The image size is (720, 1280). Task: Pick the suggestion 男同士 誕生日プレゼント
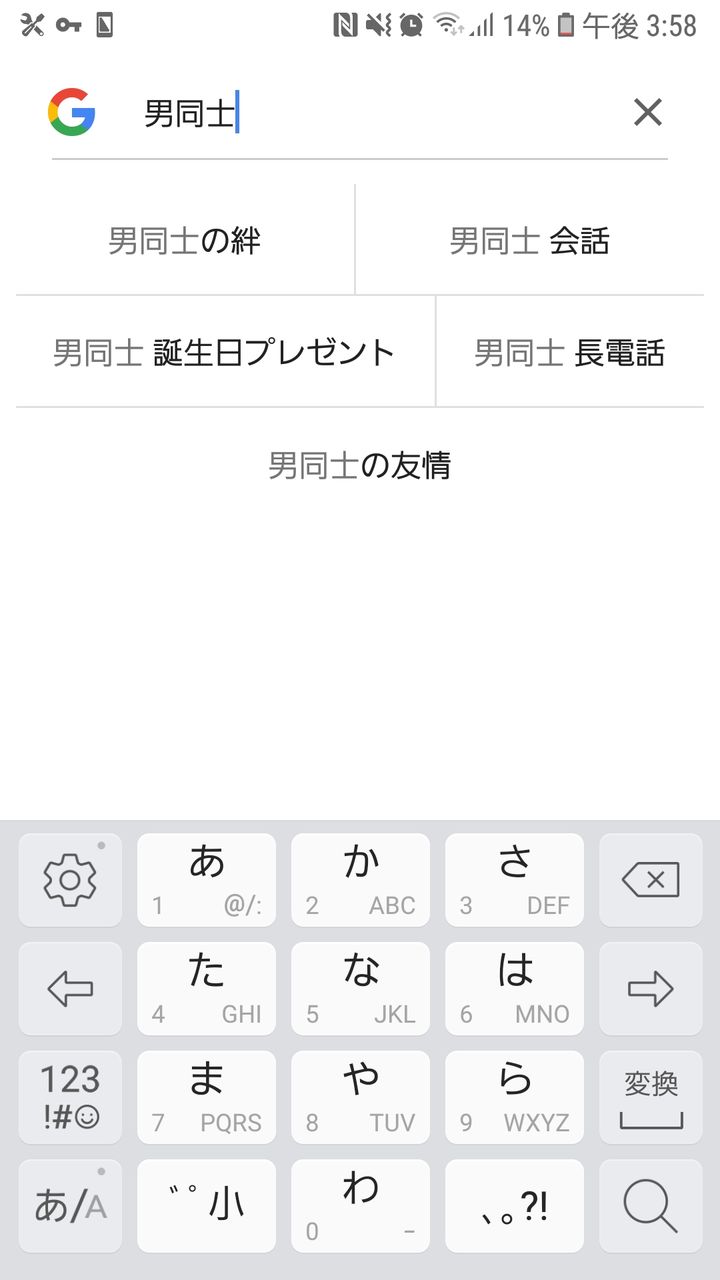[225, 353]
